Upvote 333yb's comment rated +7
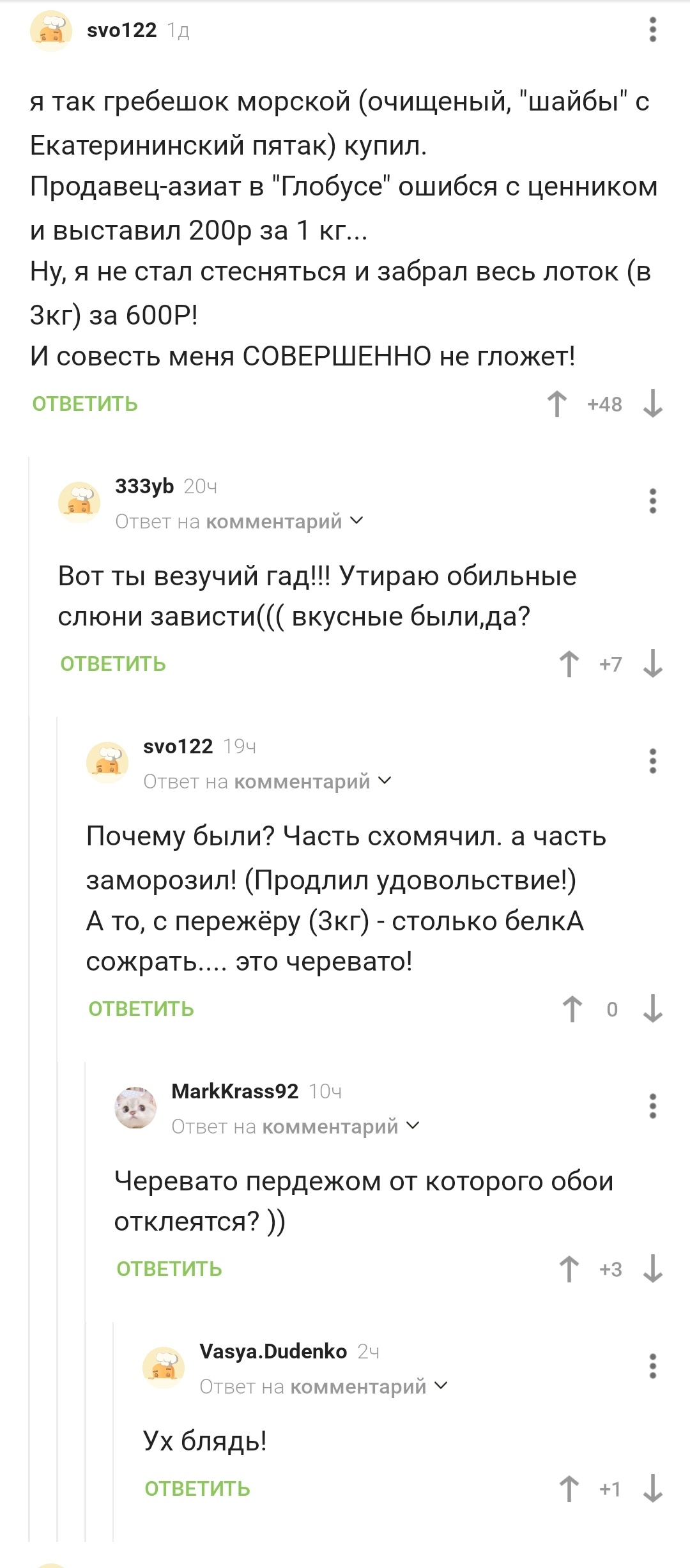This screenshot has height=1568, width=690. coord(569,664)
